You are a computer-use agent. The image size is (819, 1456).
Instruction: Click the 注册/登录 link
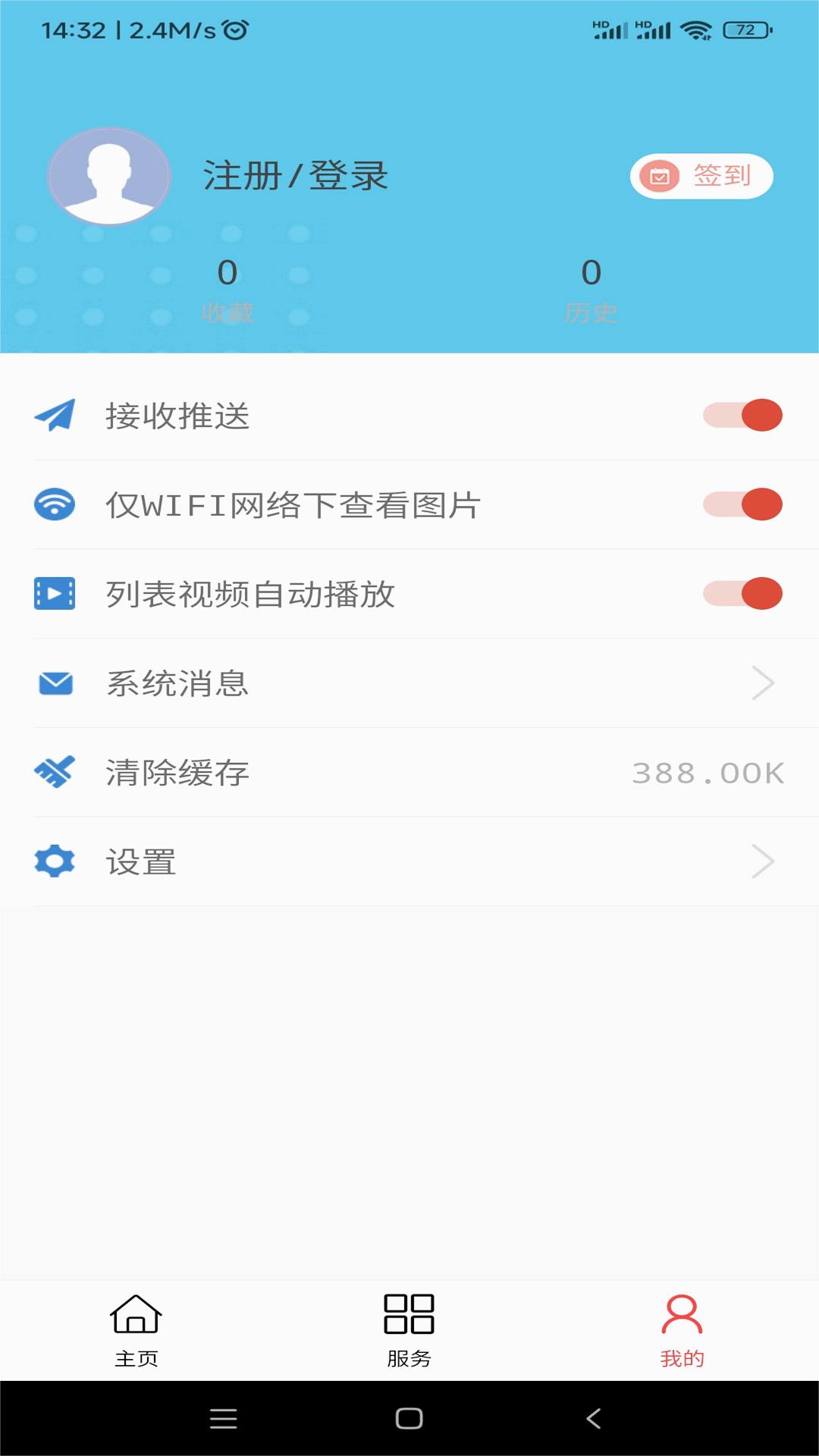point(293,175)
